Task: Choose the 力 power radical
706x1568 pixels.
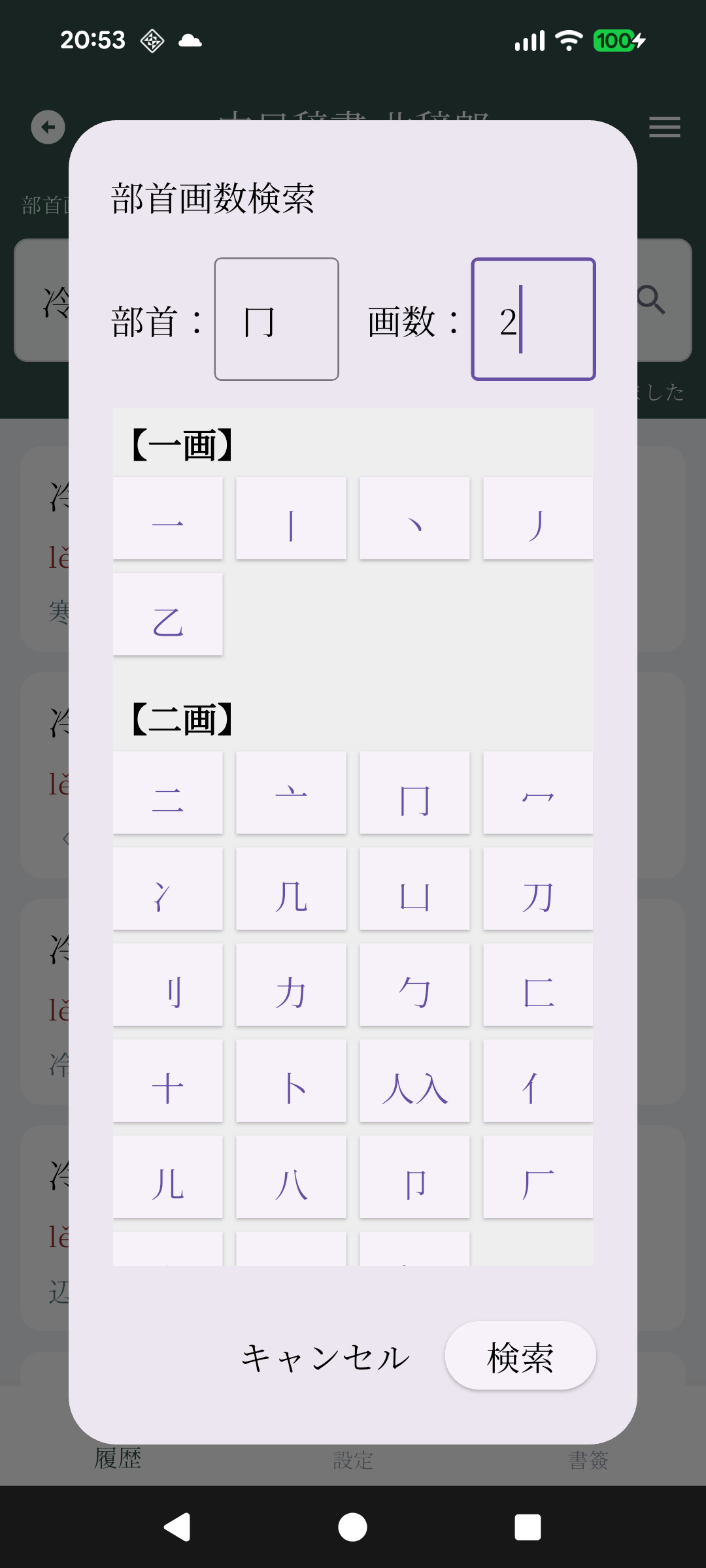Action: click(291, 985)
